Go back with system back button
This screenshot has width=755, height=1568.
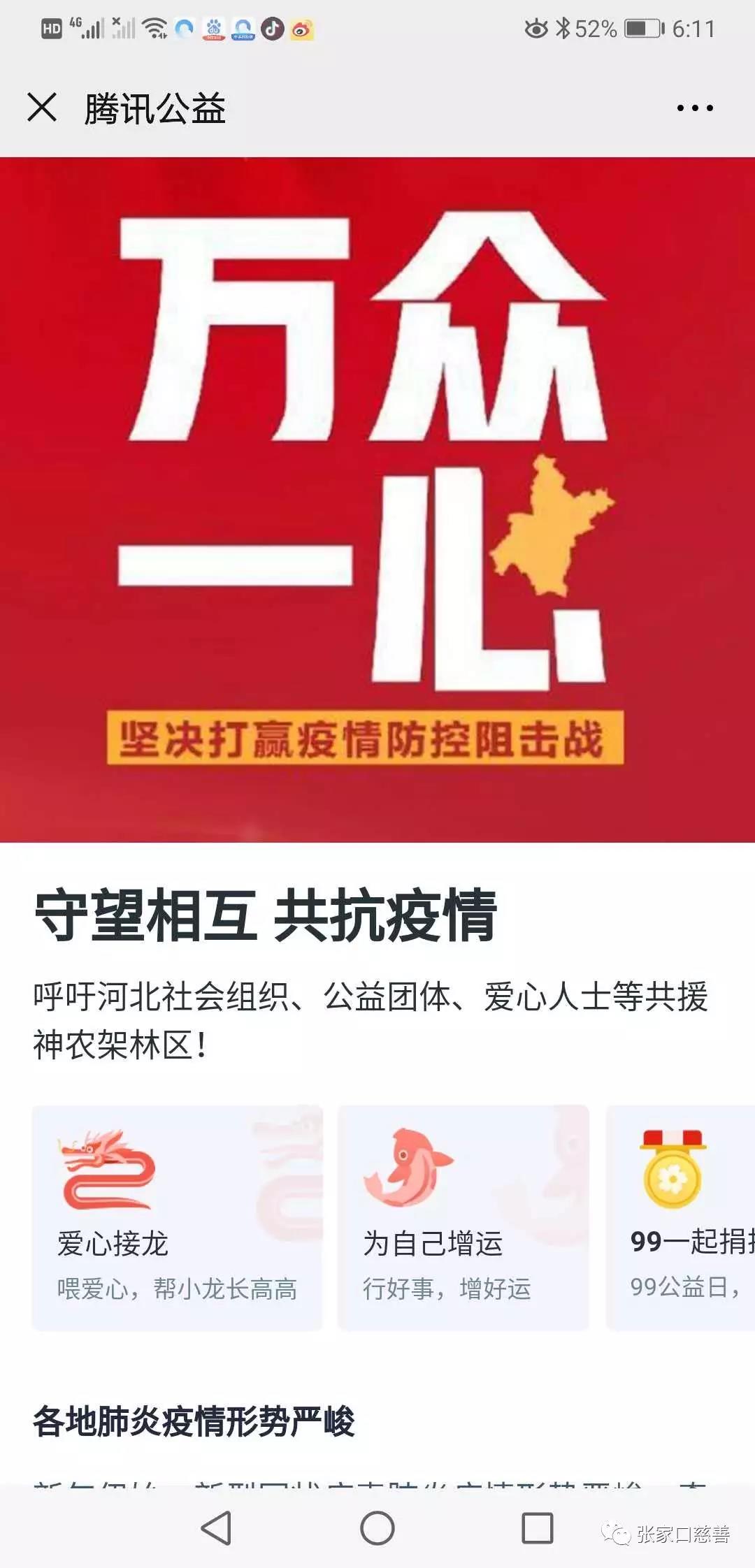(217, 1528)
